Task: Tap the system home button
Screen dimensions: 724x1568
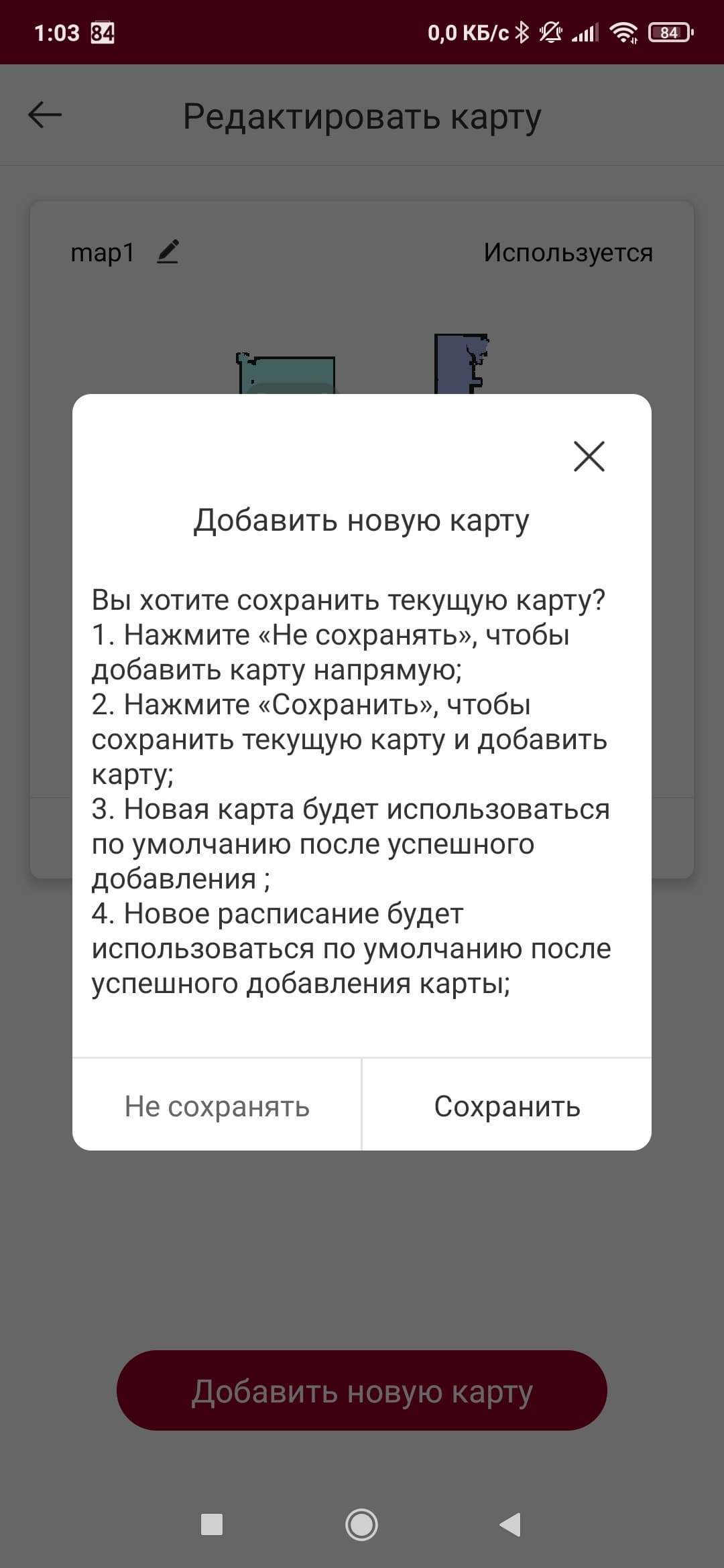Action: pyautogui.click(x=361, y=1524)
